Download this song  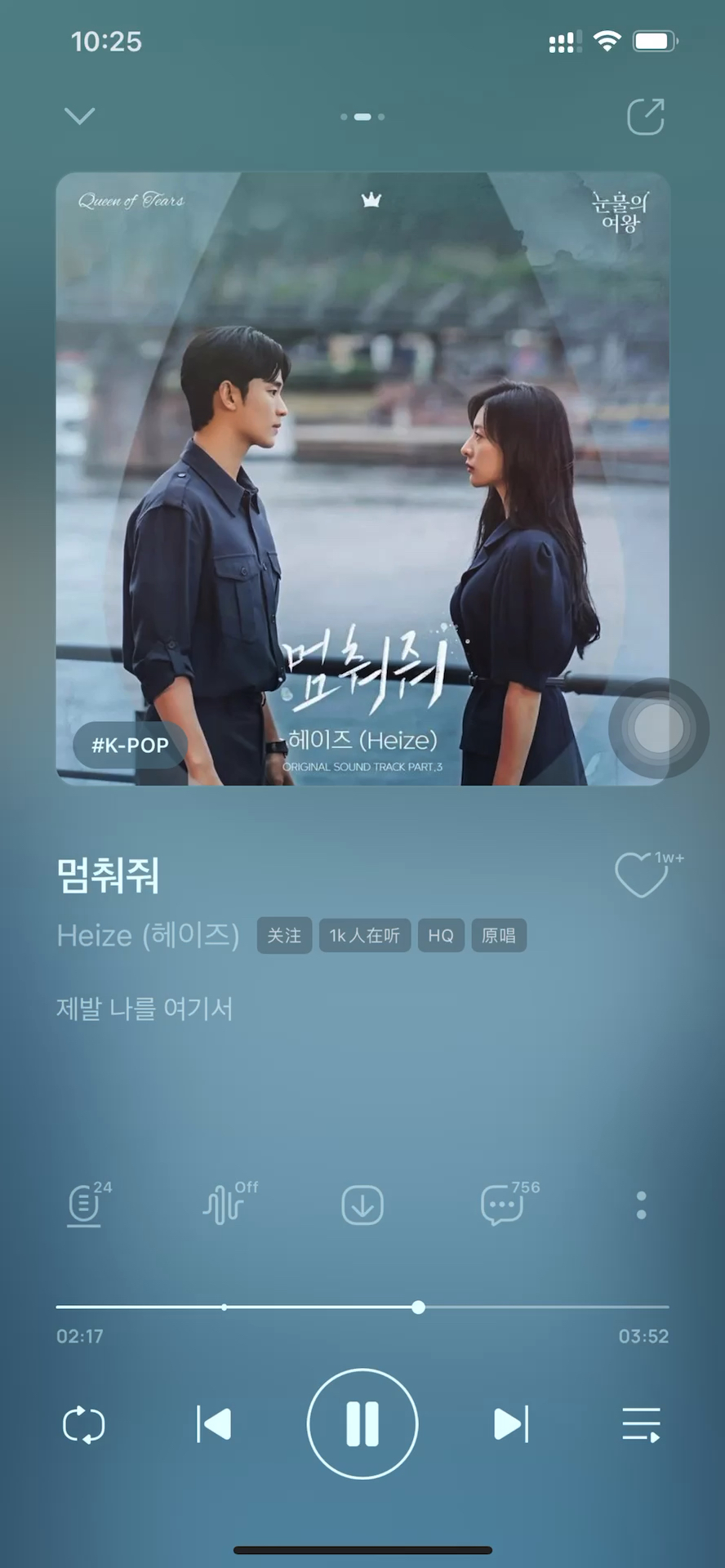(x=362, y=1205)
